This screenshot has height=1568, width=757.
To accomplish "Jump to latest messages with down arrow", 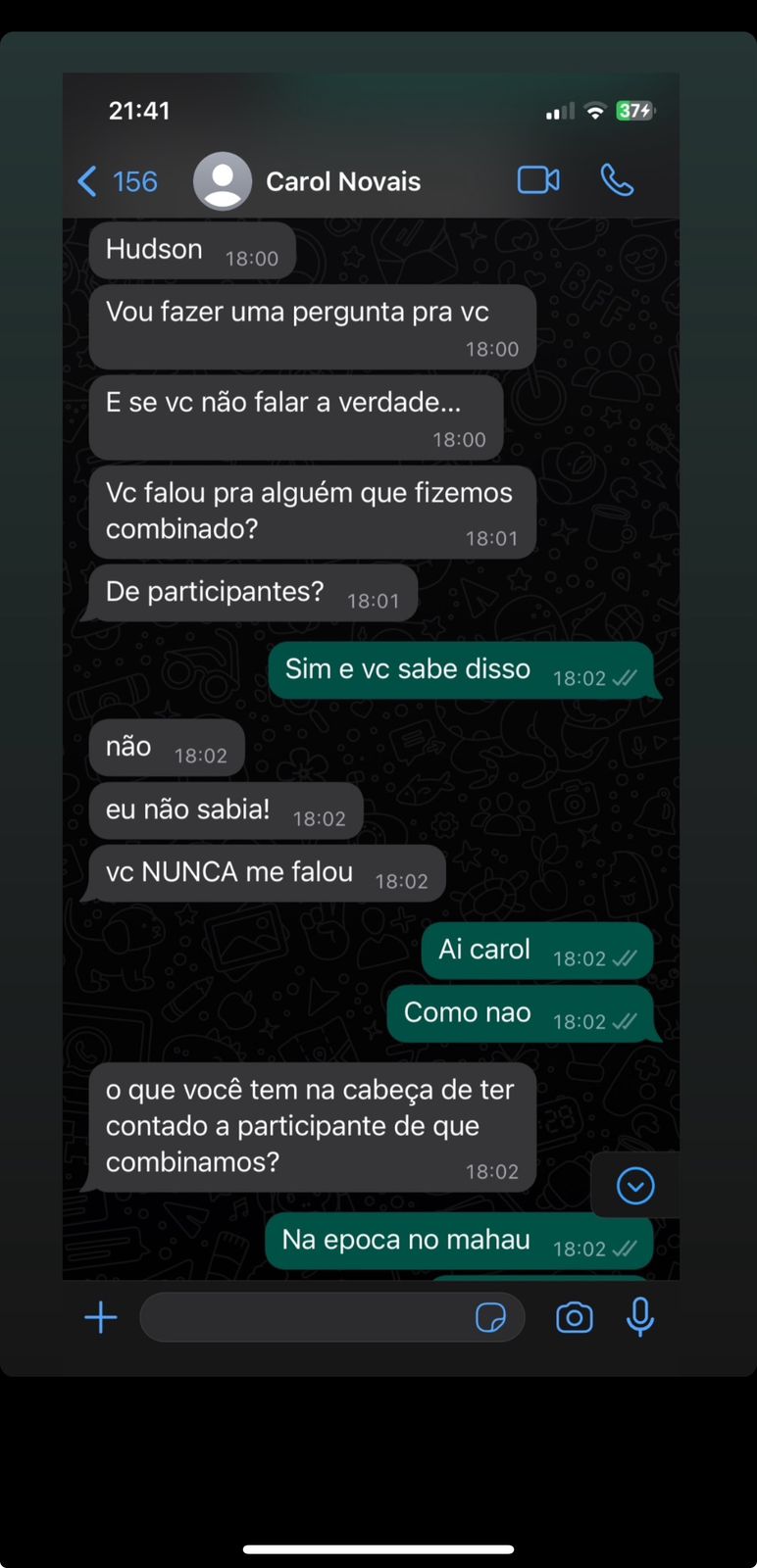I will click(x=635, y=1186).
